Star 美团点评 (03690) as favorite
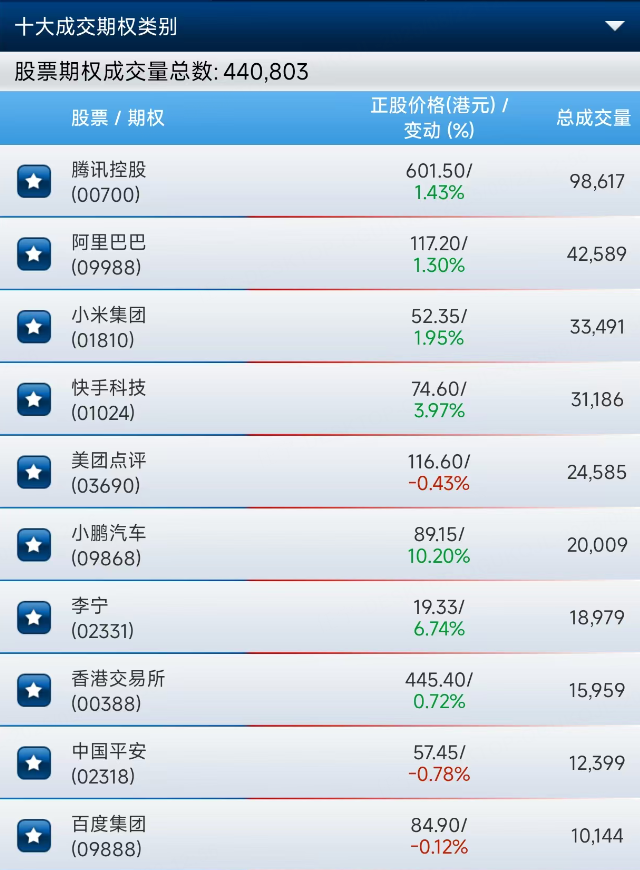Screen dimensions: 640x870 [34, 472]
